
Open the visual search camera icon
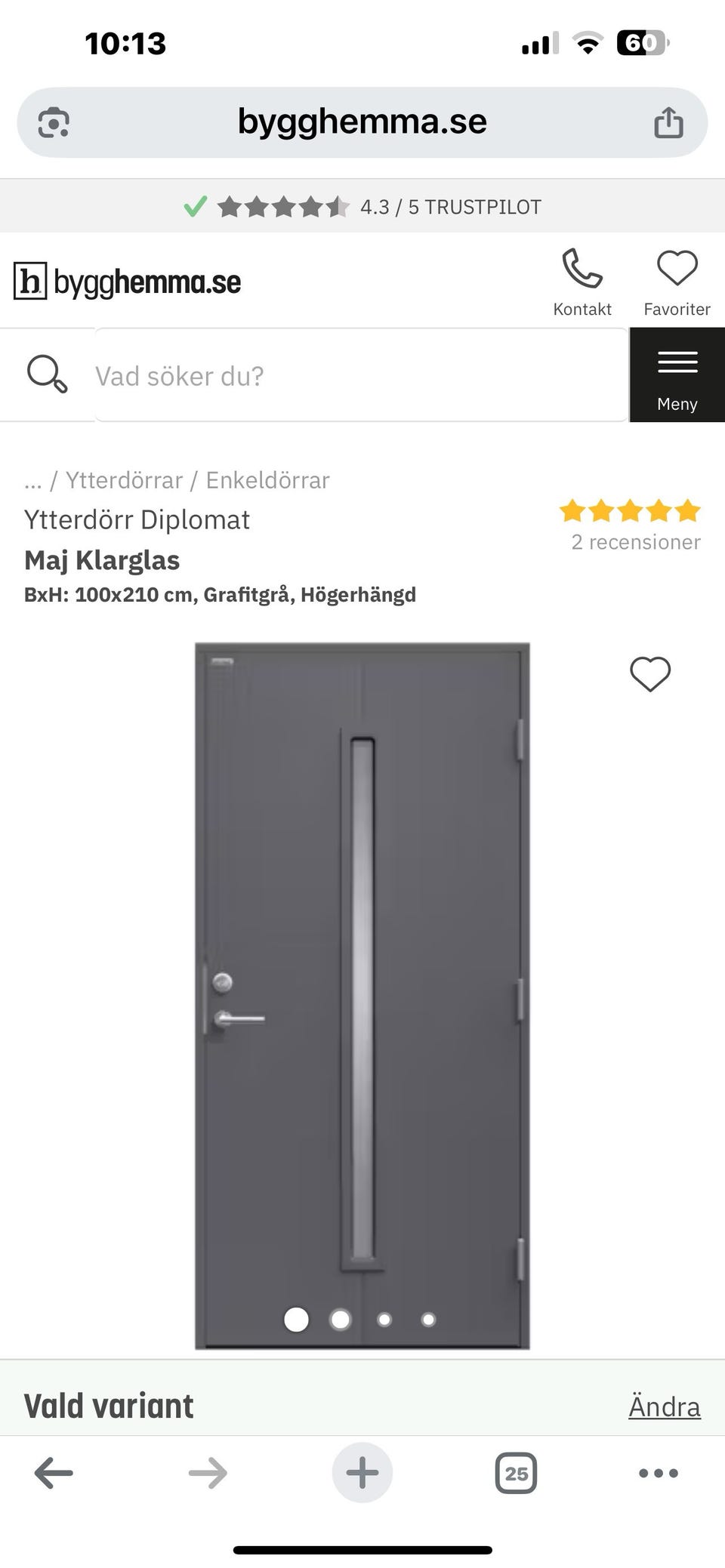tap(53, 121)
